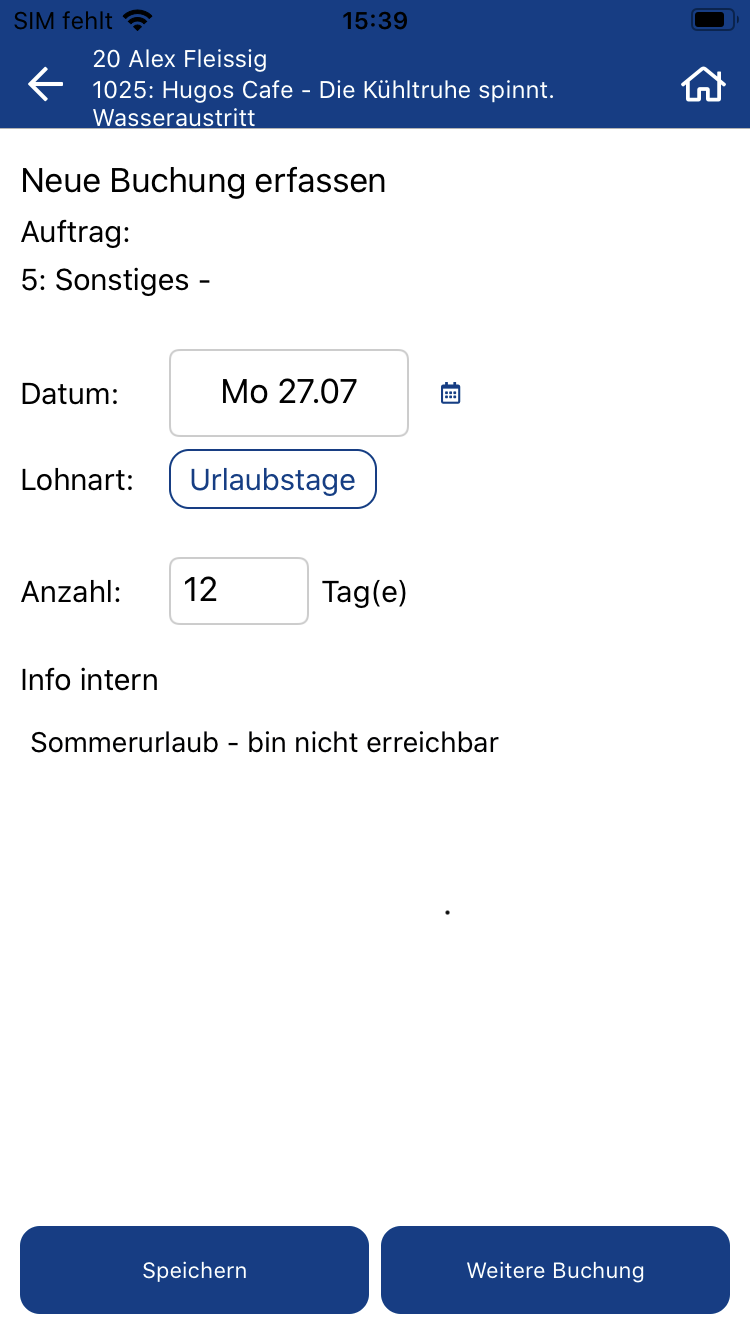The image size is (750, 1334).
Task: Open the calendar icon next to the date
Action: 451,393
